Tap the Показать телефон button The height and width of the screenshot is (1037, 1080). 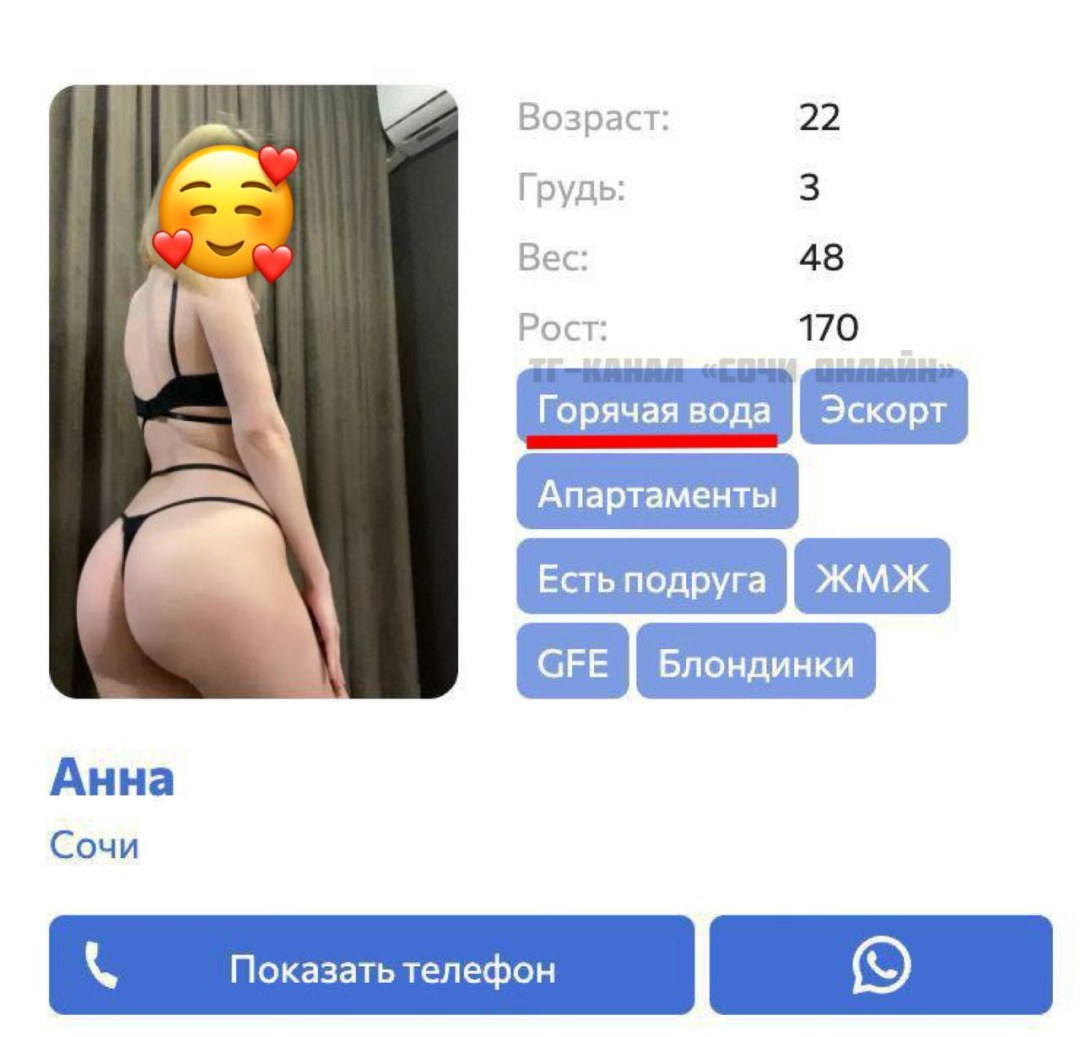tap(371, 965)
